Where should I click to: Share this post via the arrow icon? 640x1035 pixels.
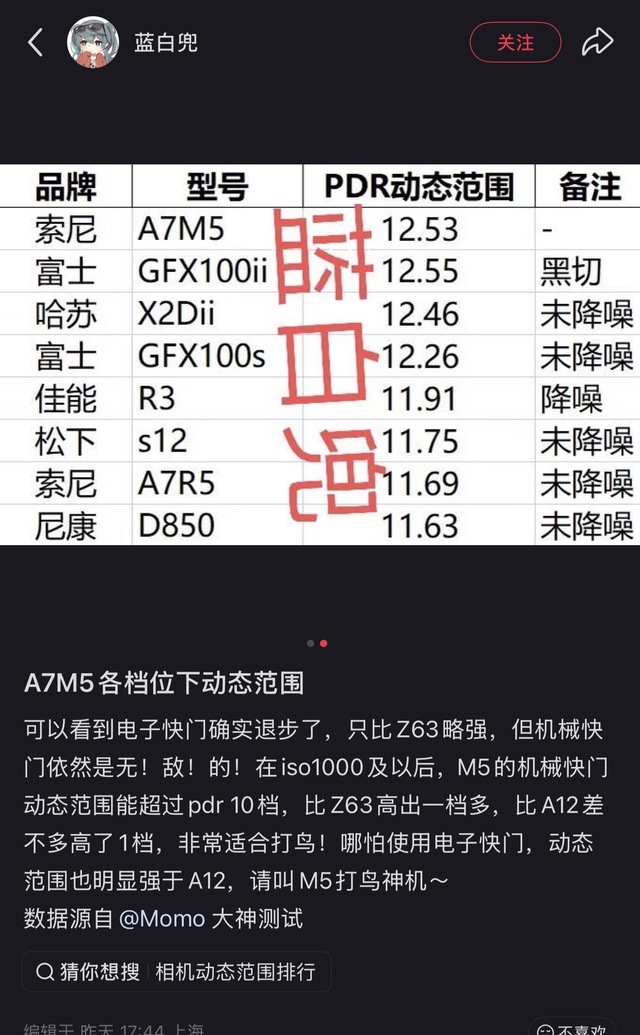click(597, 42)
